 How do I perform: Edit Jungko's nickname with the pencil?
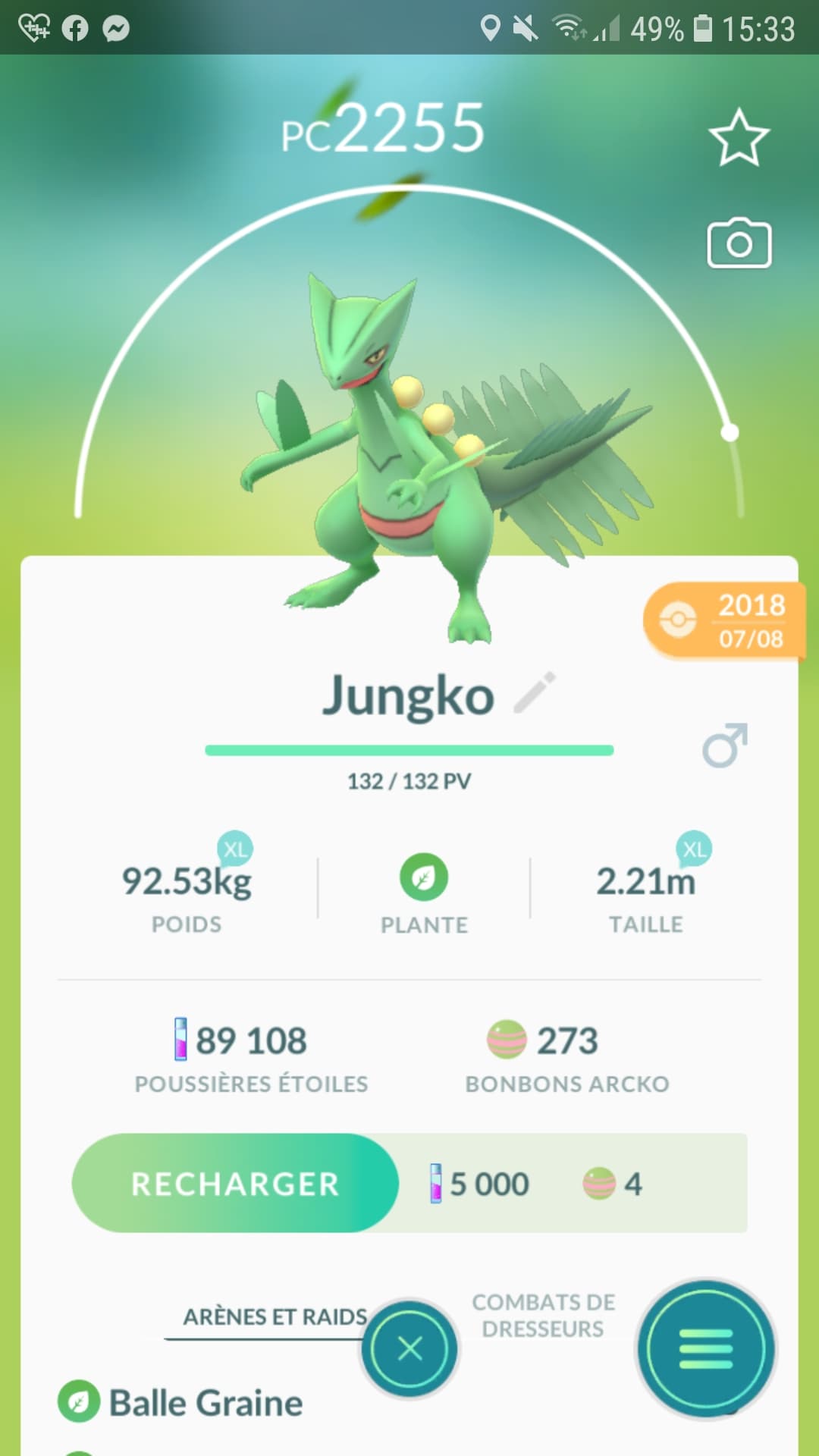point(535,692)
